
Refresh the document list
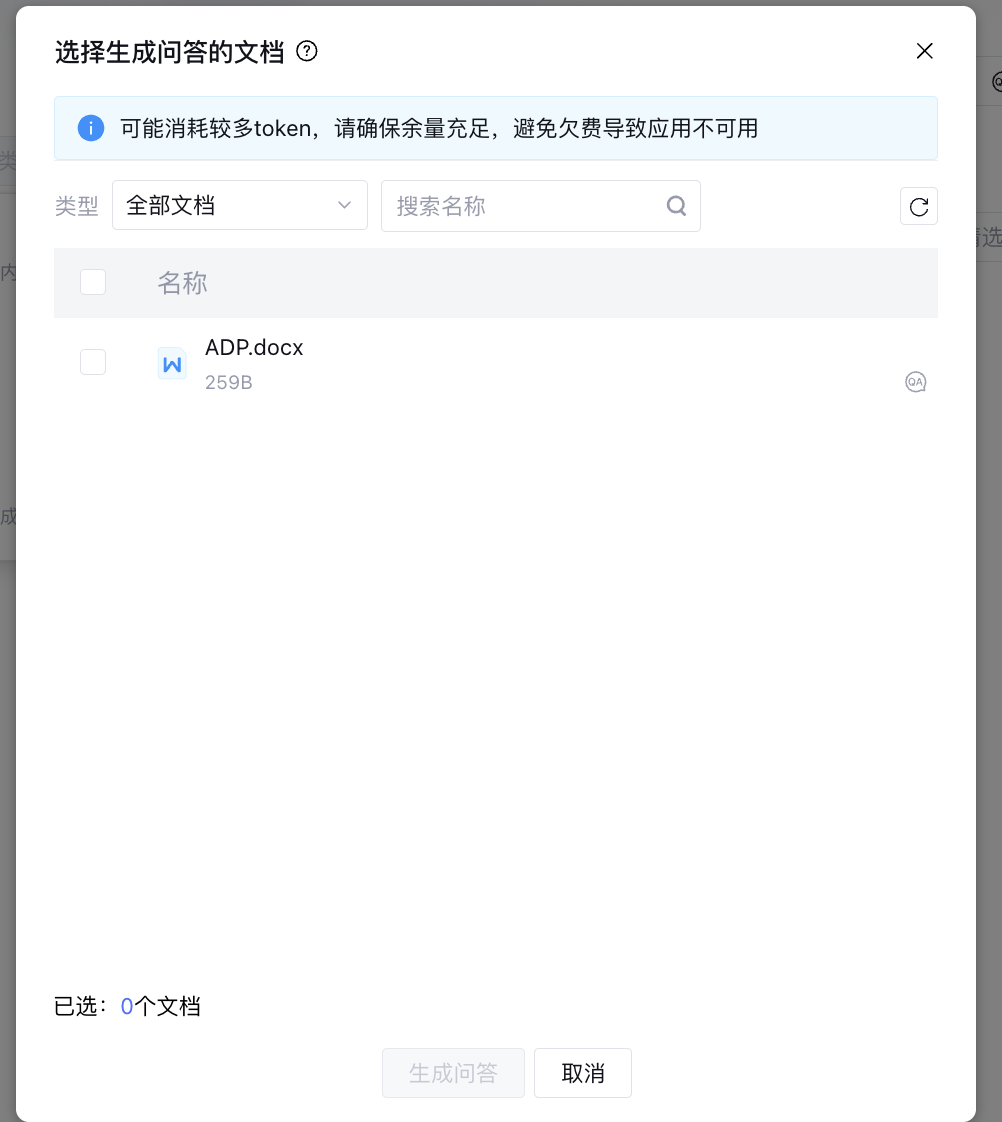coord(918,207)
